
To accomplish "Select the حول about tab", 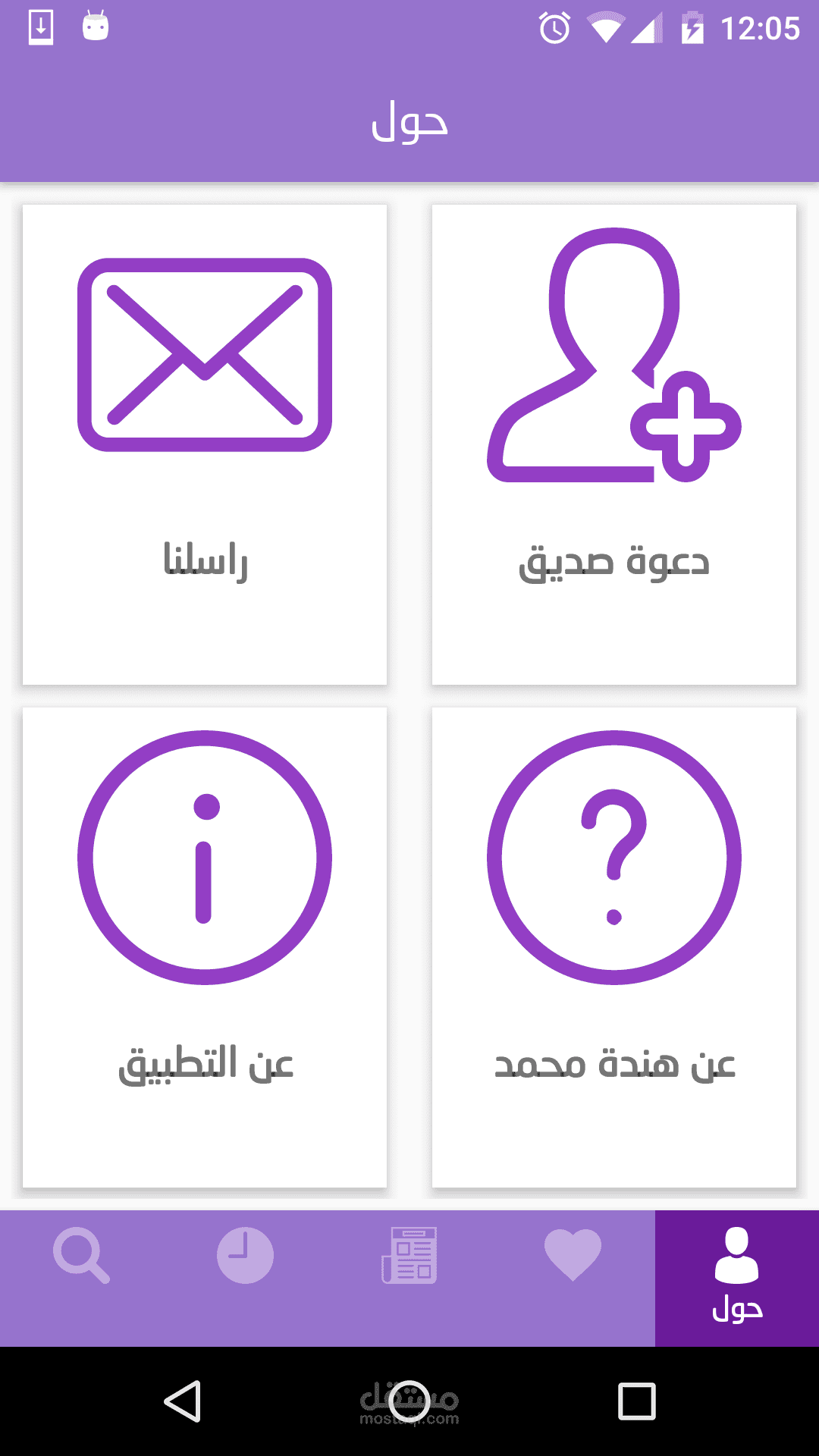I will click(737, 1278).
